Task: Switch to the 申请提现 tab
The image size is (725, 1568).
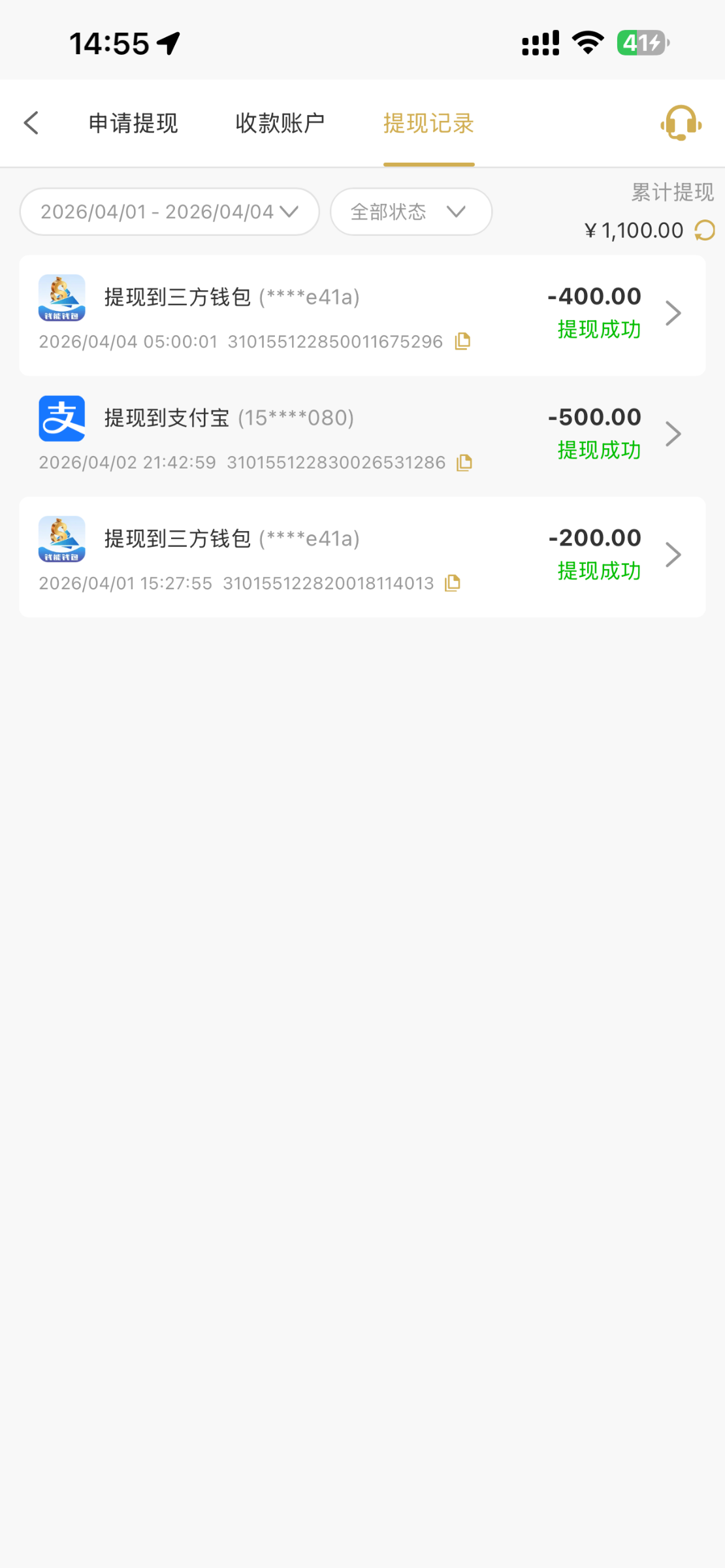Action: point(133,123)
